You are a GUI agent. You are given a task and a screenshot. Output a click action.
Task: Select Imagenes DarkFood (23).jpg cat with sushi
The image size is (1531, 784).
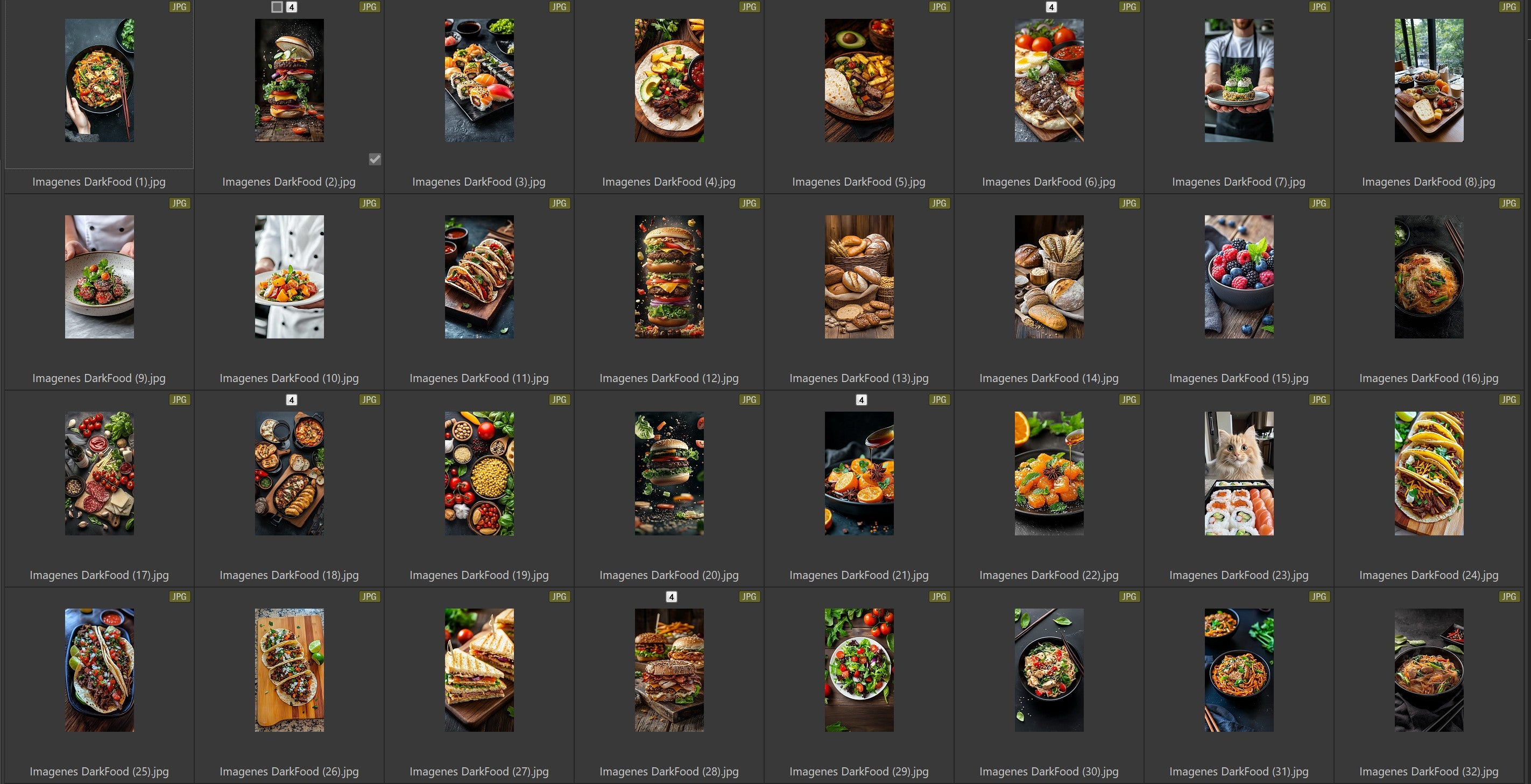tap(1239, 473)
